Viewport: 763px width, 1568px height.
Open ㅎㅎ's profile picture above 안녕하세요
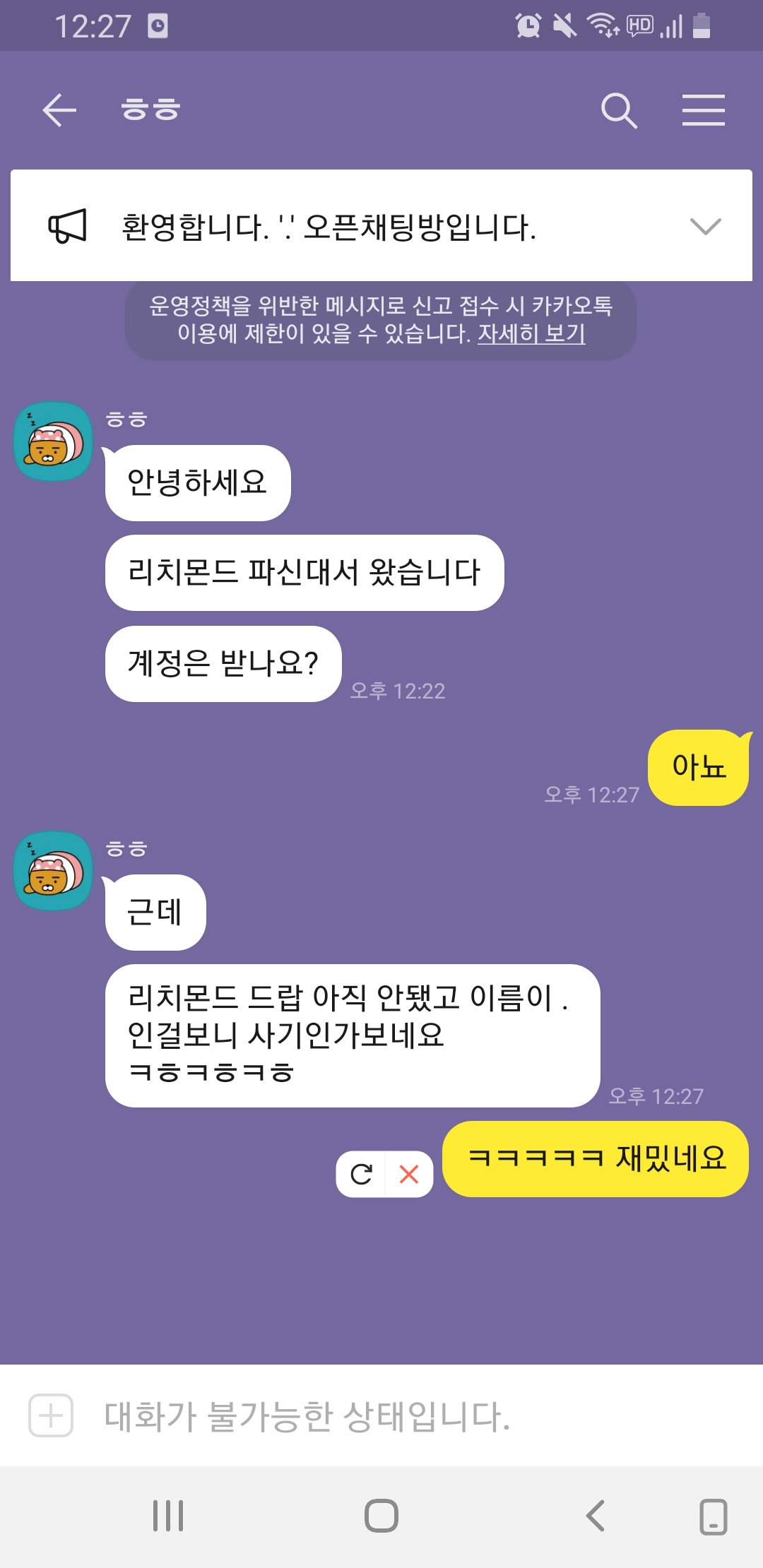53,441
